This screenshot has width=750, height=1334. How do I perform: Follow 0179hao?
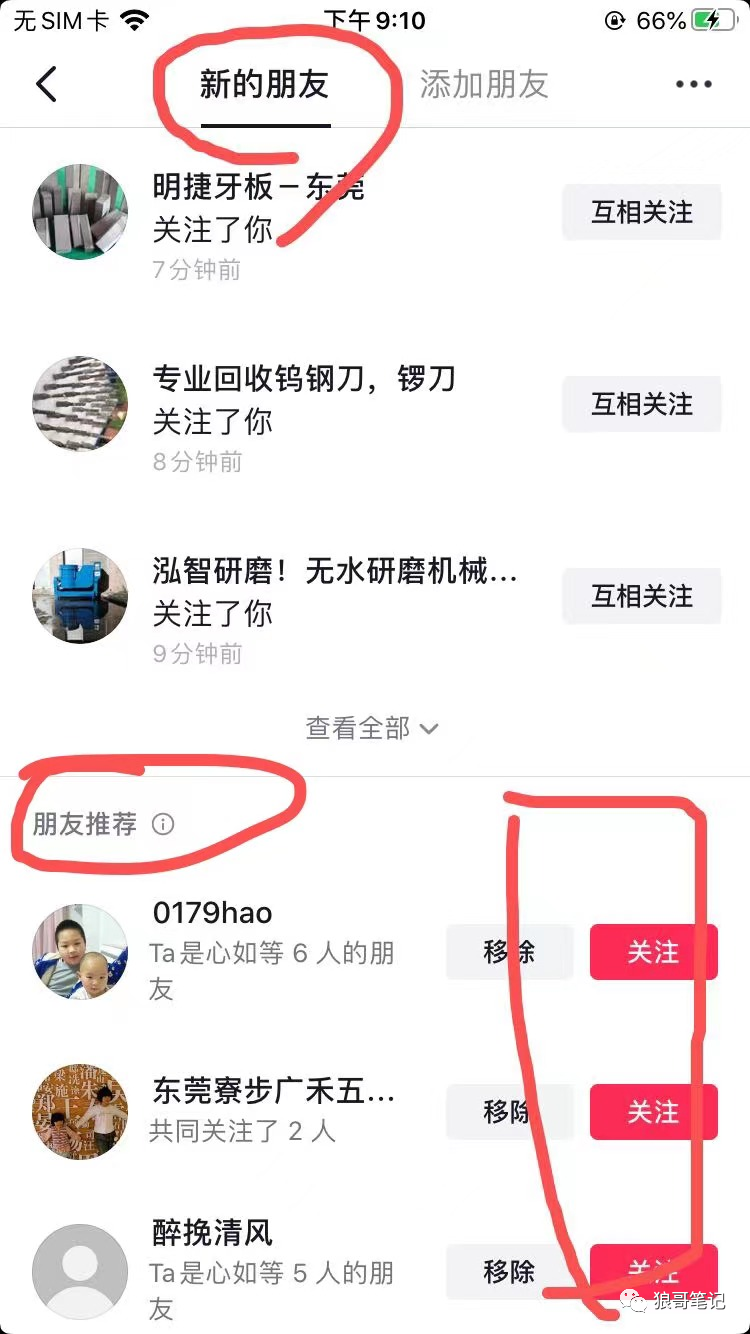coord(653,952)
